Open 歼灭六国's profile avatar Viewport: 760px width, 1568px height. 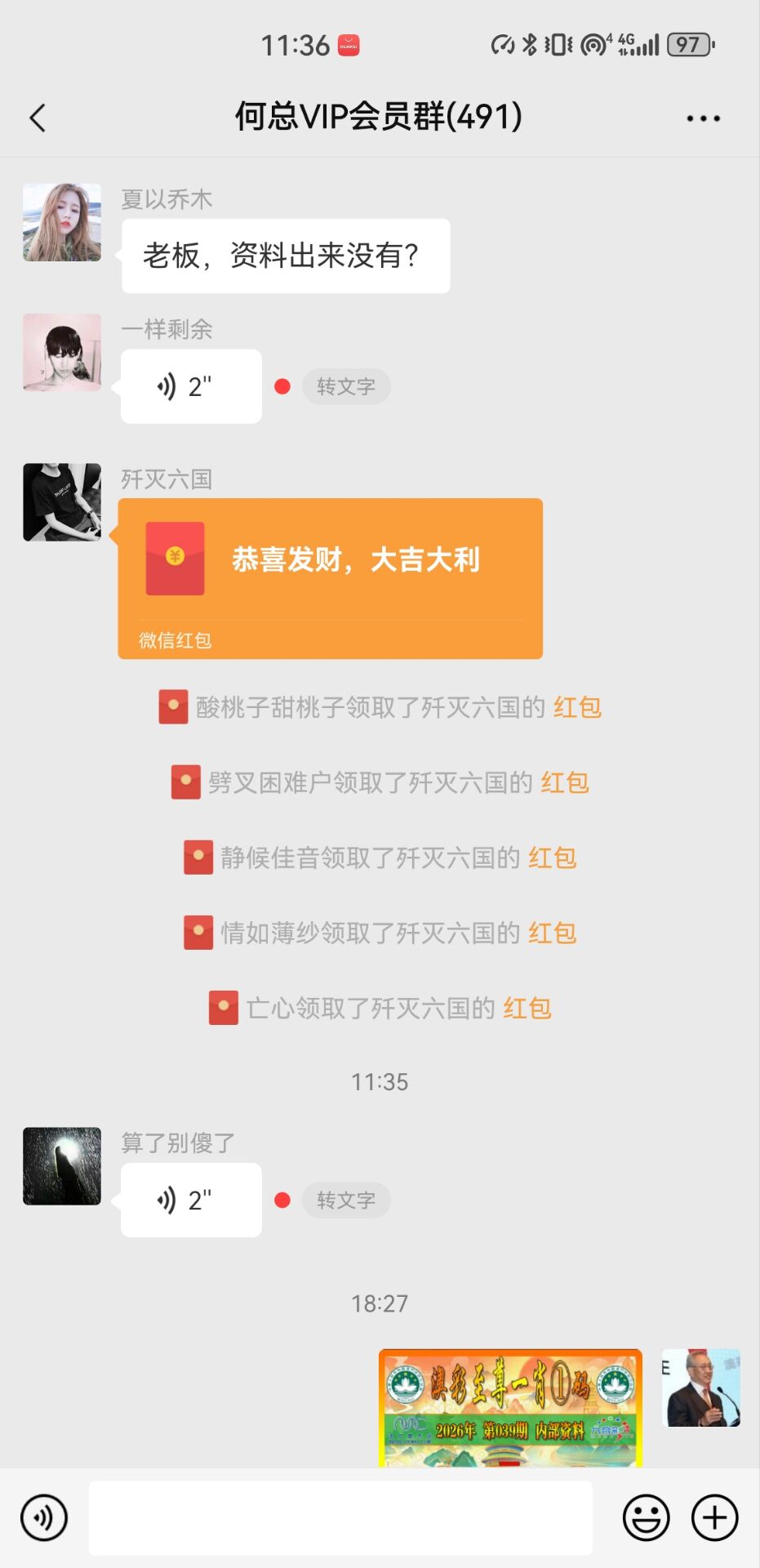point(62,502)
